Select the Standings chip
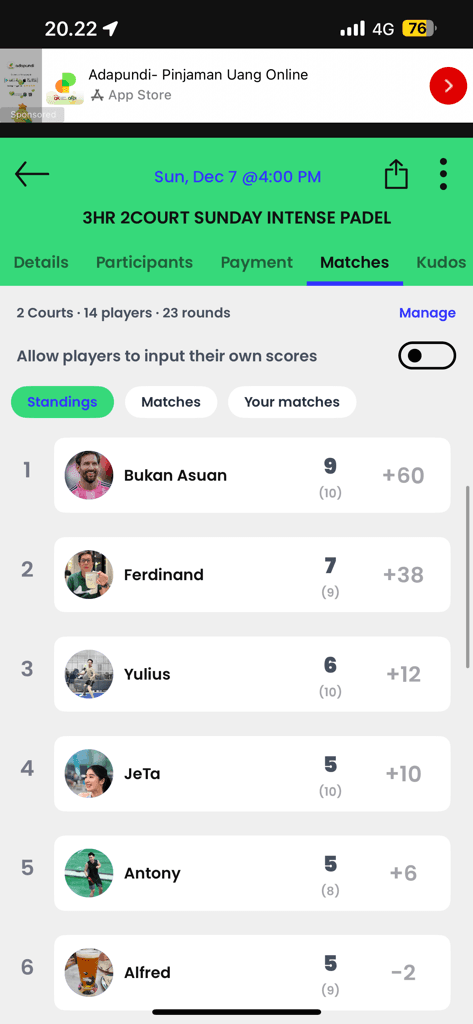The width and height of the screenshot is (473, 1024). tap(63, 402)
